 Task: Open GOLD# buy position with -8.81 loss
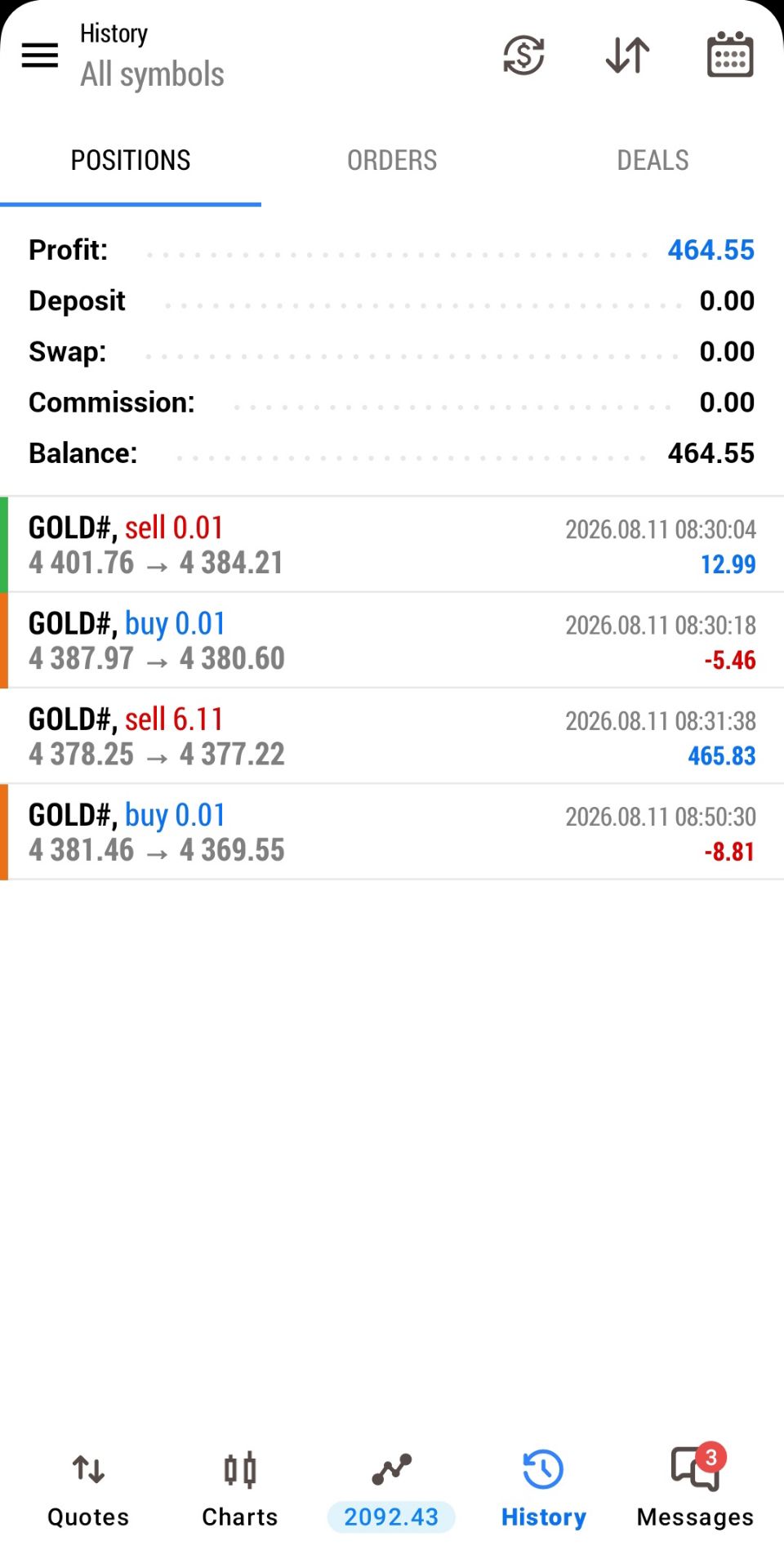pos(392,831)
